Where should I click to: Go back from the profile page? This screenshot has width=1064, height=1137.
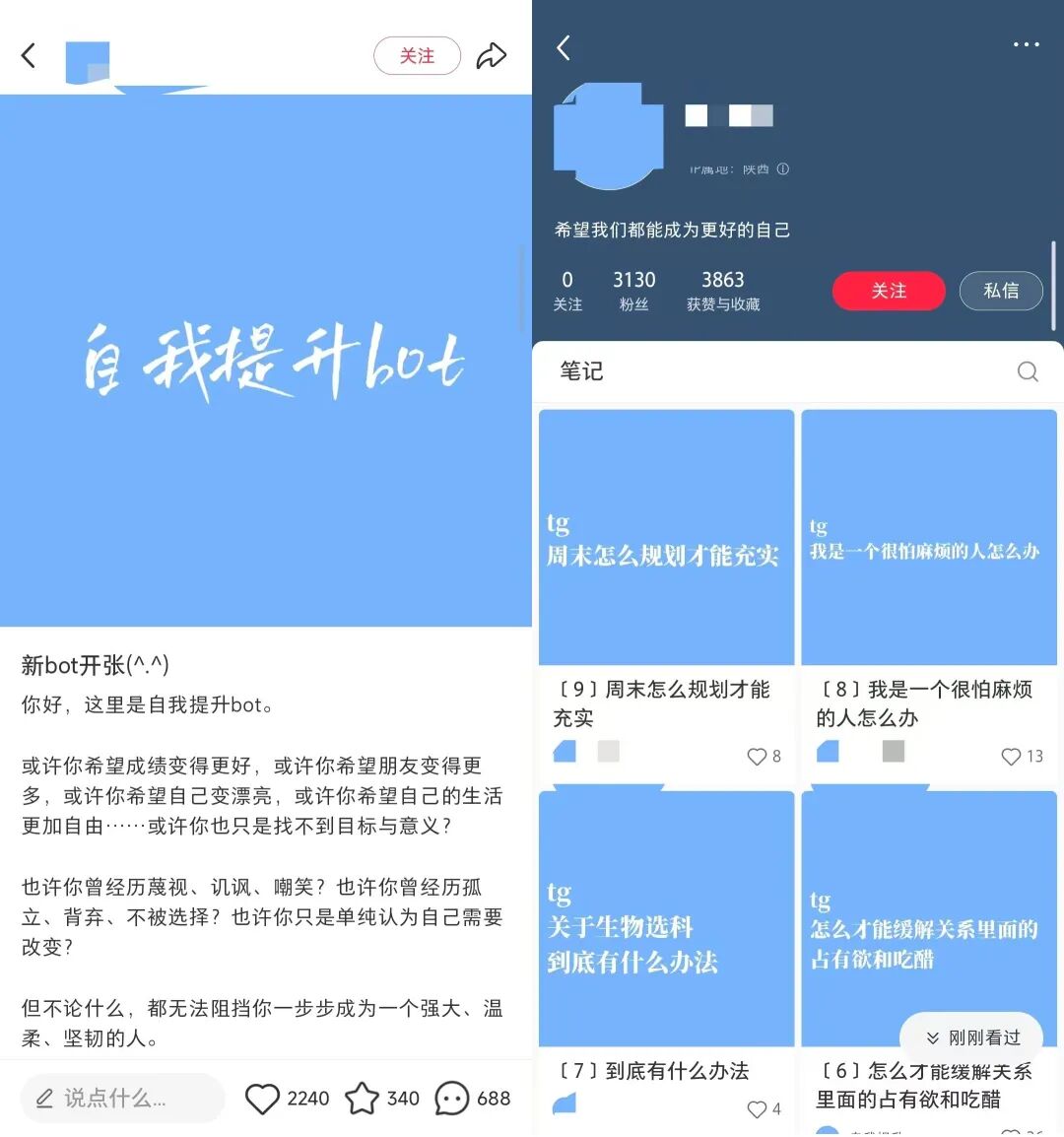tap(564, 48)
